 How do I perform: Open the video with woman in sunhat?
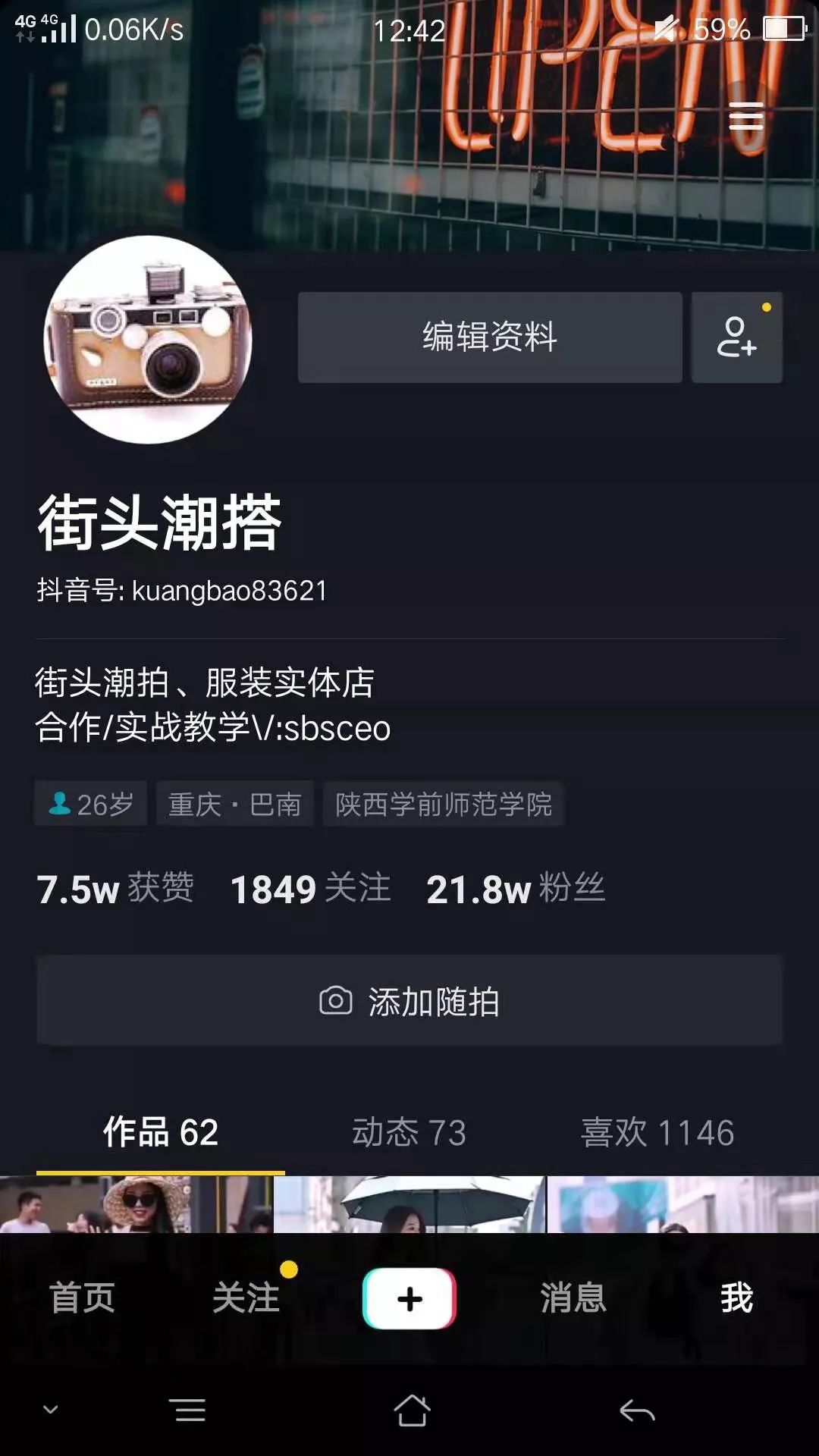click(x=136, y=1204)
